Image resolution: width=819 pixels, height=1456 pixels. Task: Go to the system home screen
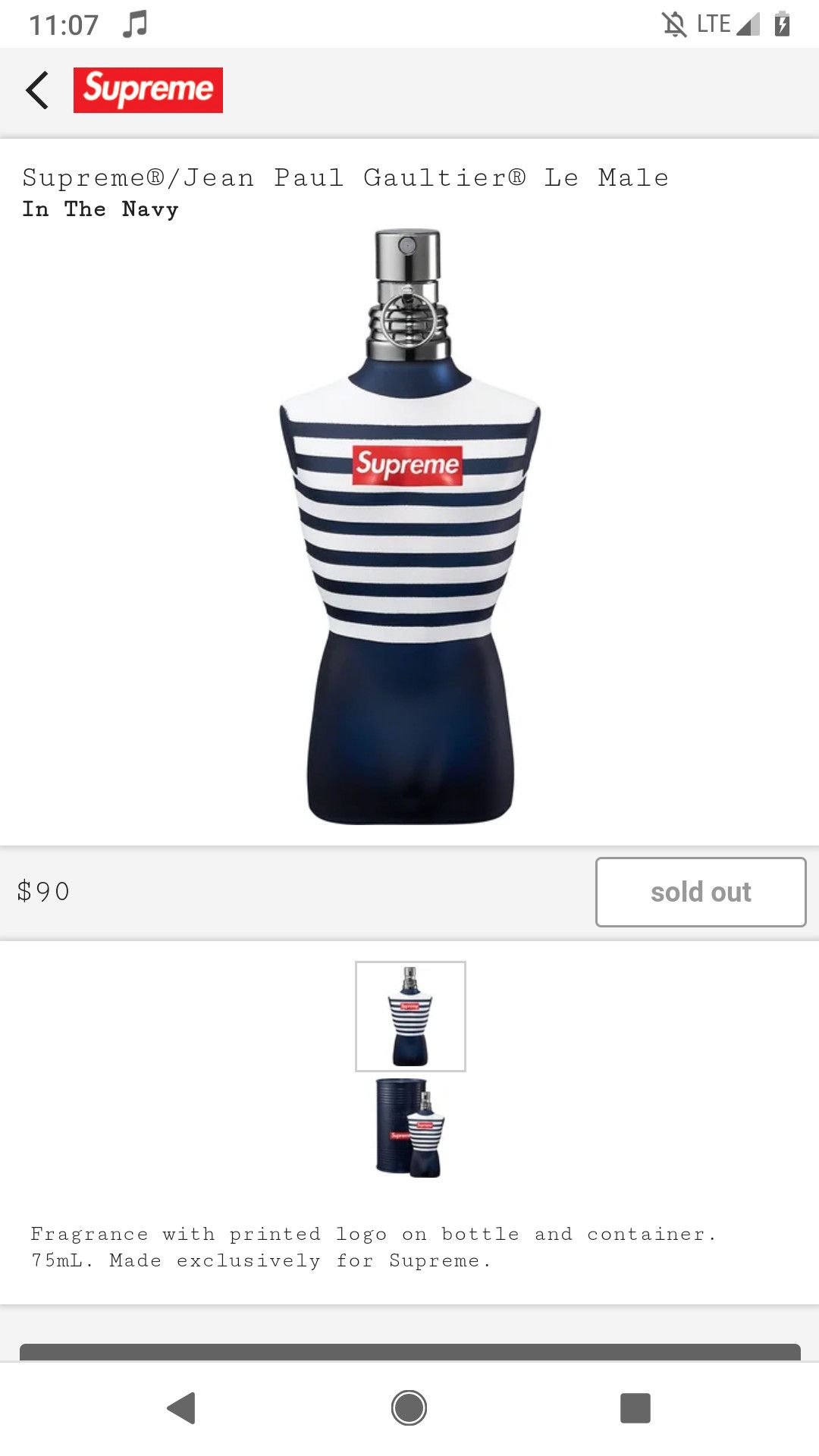[409, 1408]
